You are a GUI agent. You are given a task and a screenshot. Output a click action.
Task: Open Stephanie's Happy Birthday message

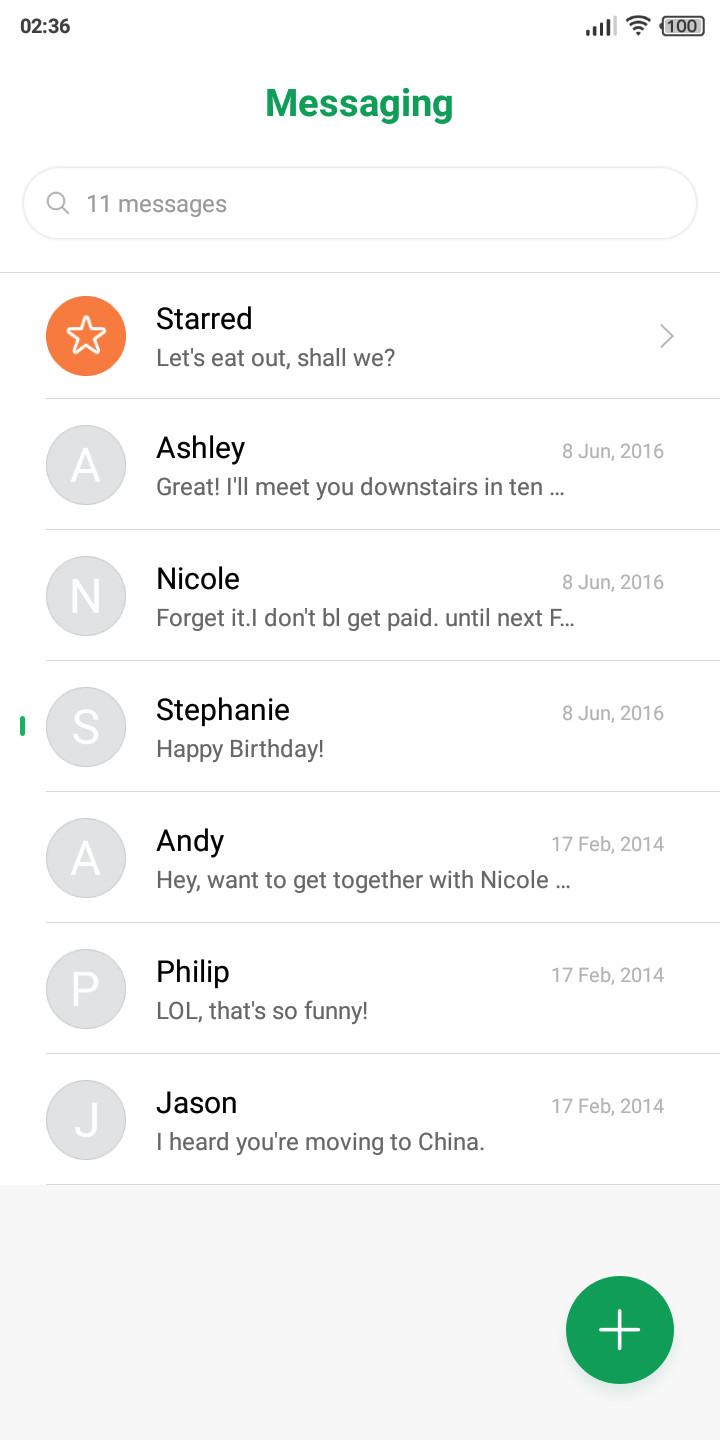tap(360, 727)
